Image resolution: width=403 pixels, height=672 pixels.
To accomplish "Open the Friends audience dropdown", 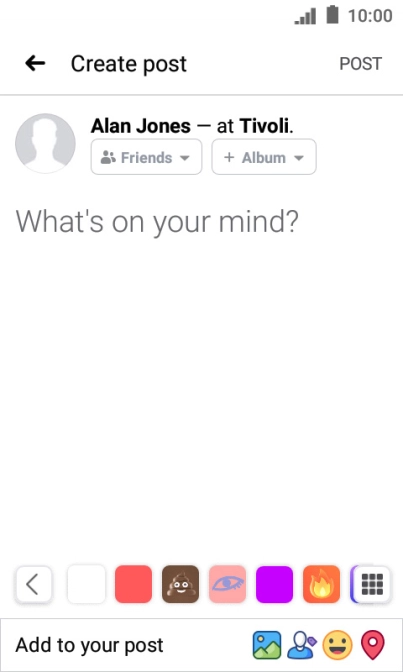I will [x=146, y=157].
